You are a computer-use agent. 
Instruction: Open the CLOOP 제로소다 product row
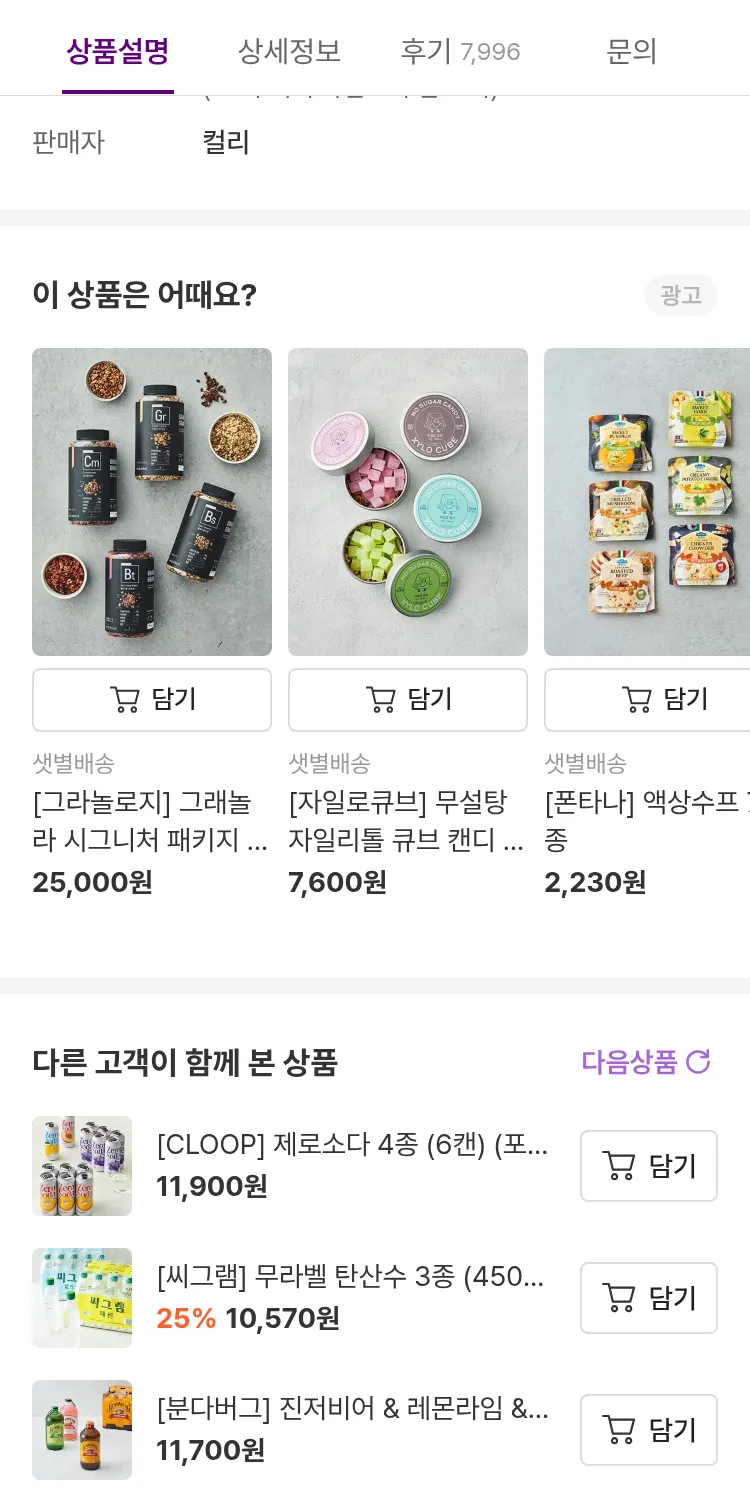352,1166
